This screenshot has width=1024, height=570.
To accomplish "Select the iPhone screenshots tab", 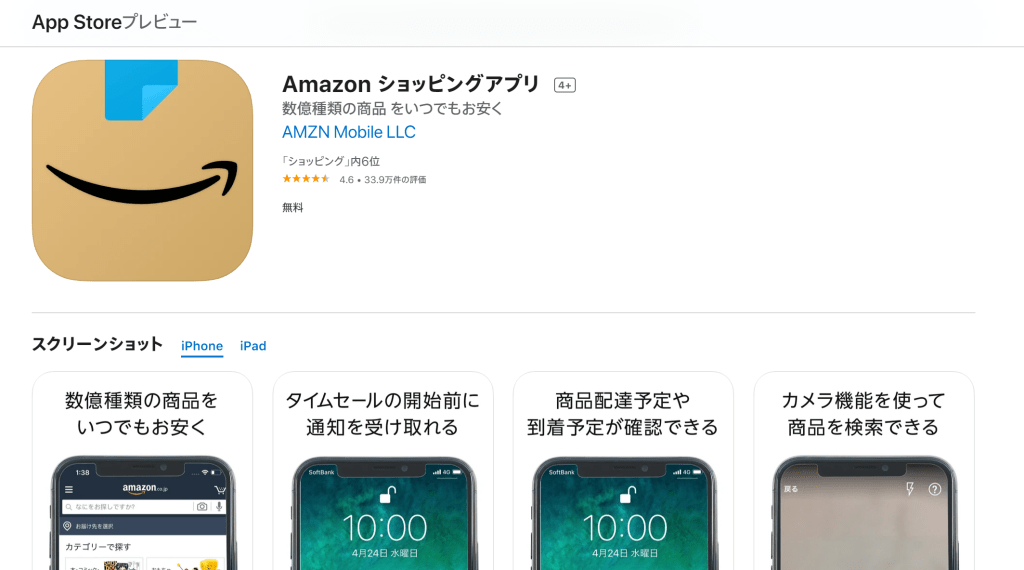I will [x=202, y=346].
